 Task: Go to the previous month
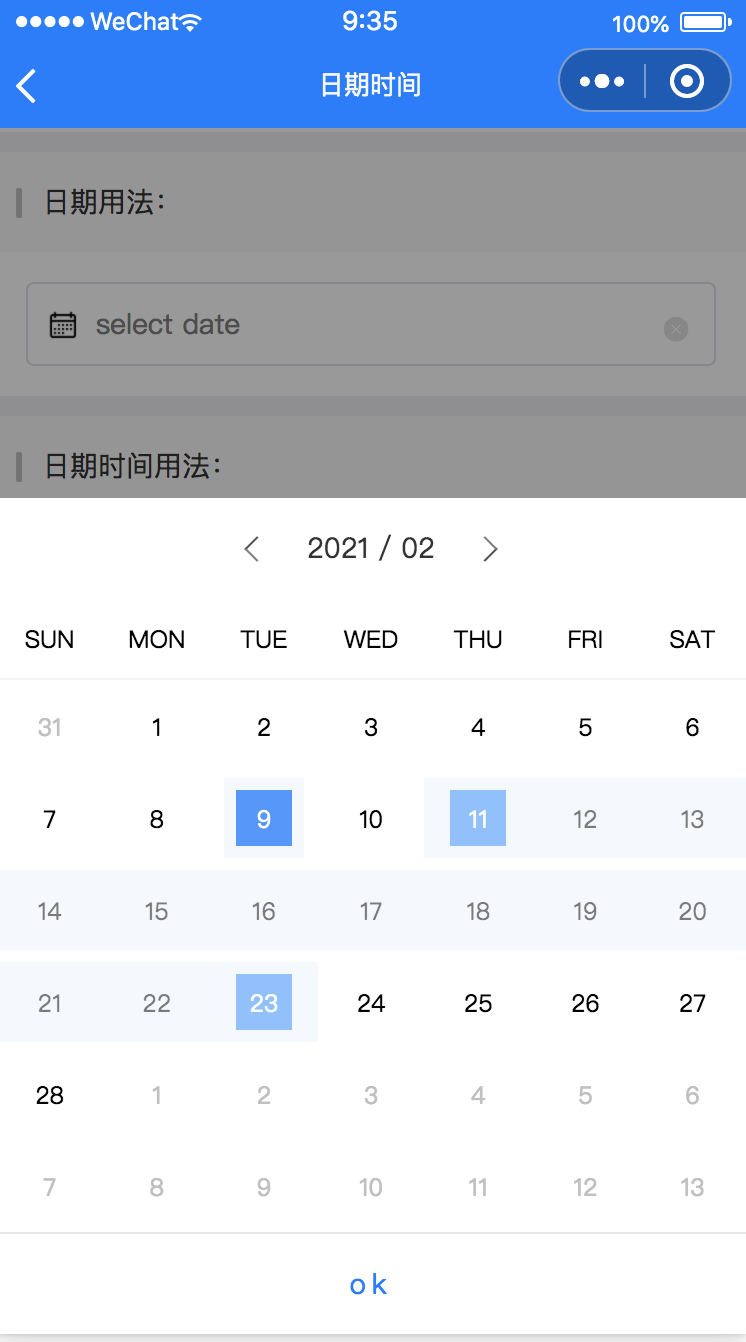[x=252, y=548]
